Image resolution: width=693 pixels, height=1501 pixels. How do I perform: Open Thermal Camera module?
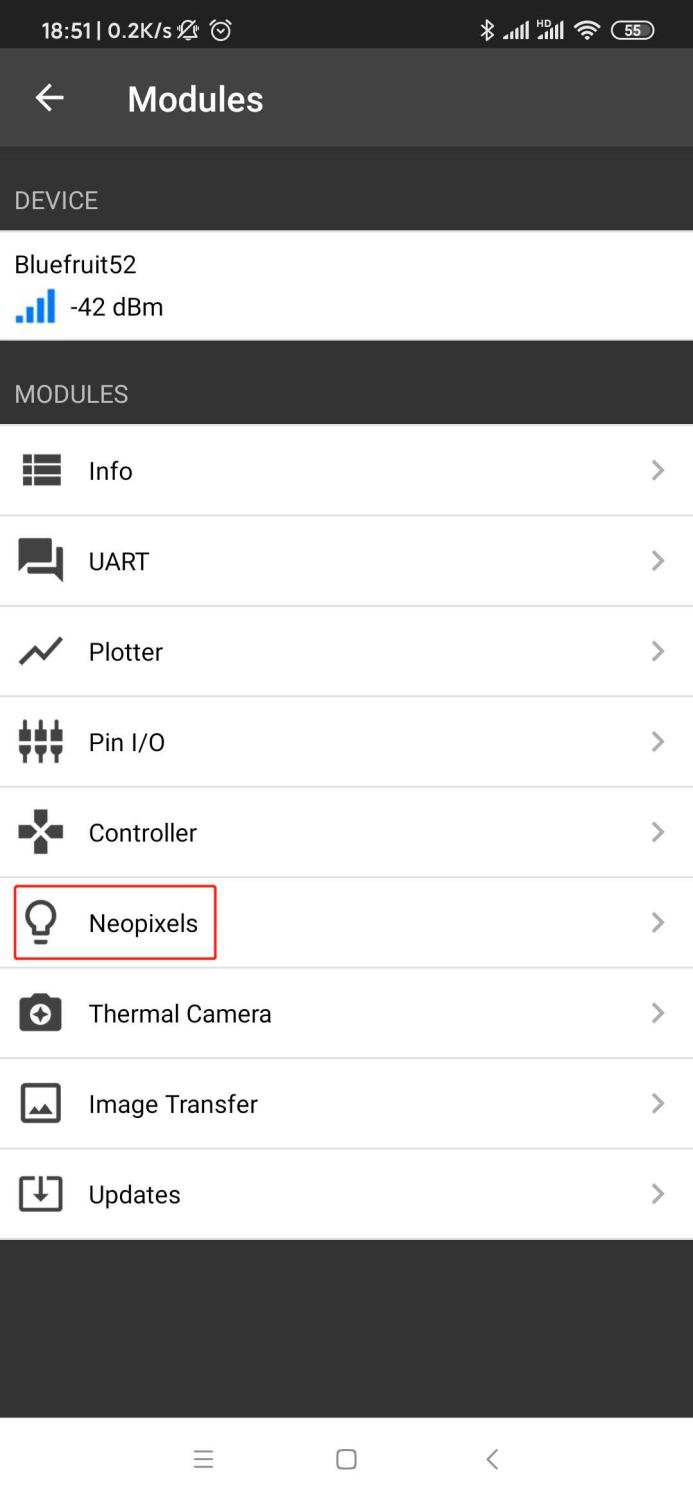click(346, 1014)
